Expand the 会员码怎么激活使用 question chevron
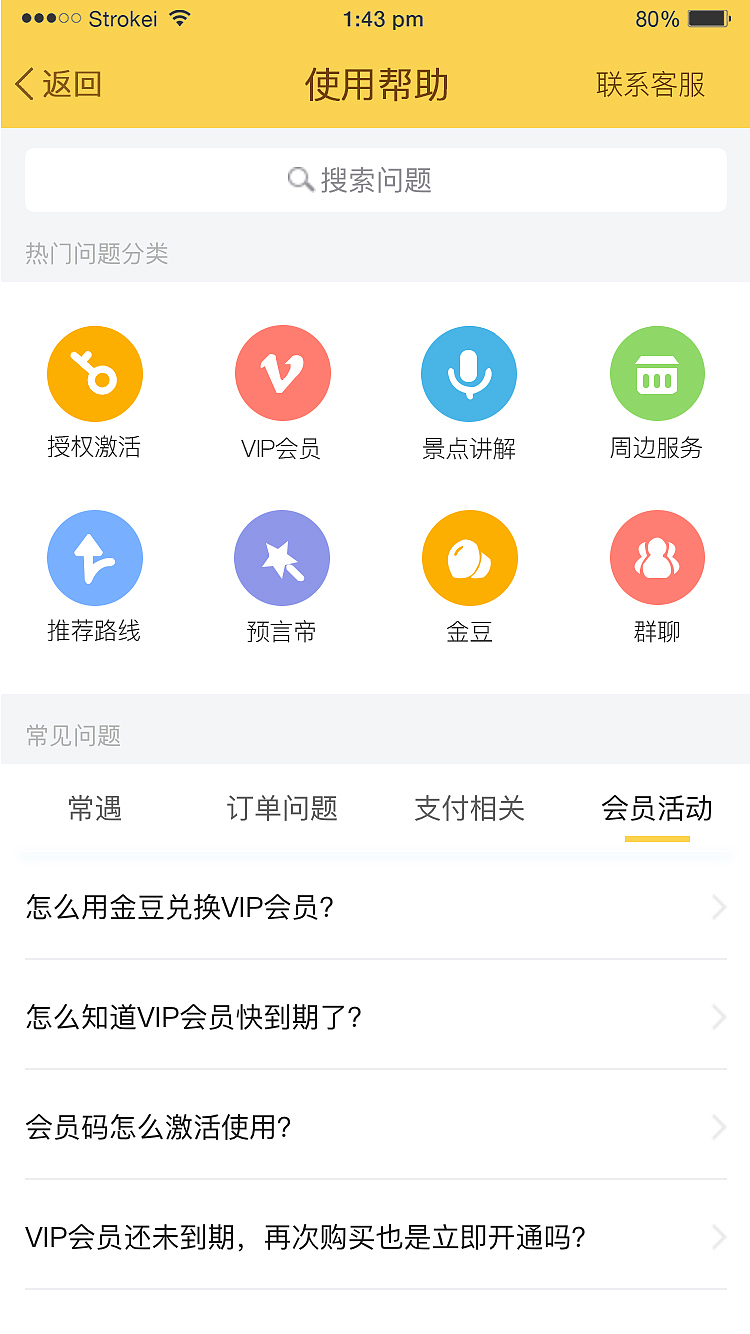750x1334 pixels. pyautogui.click(x=718, y=1127)
